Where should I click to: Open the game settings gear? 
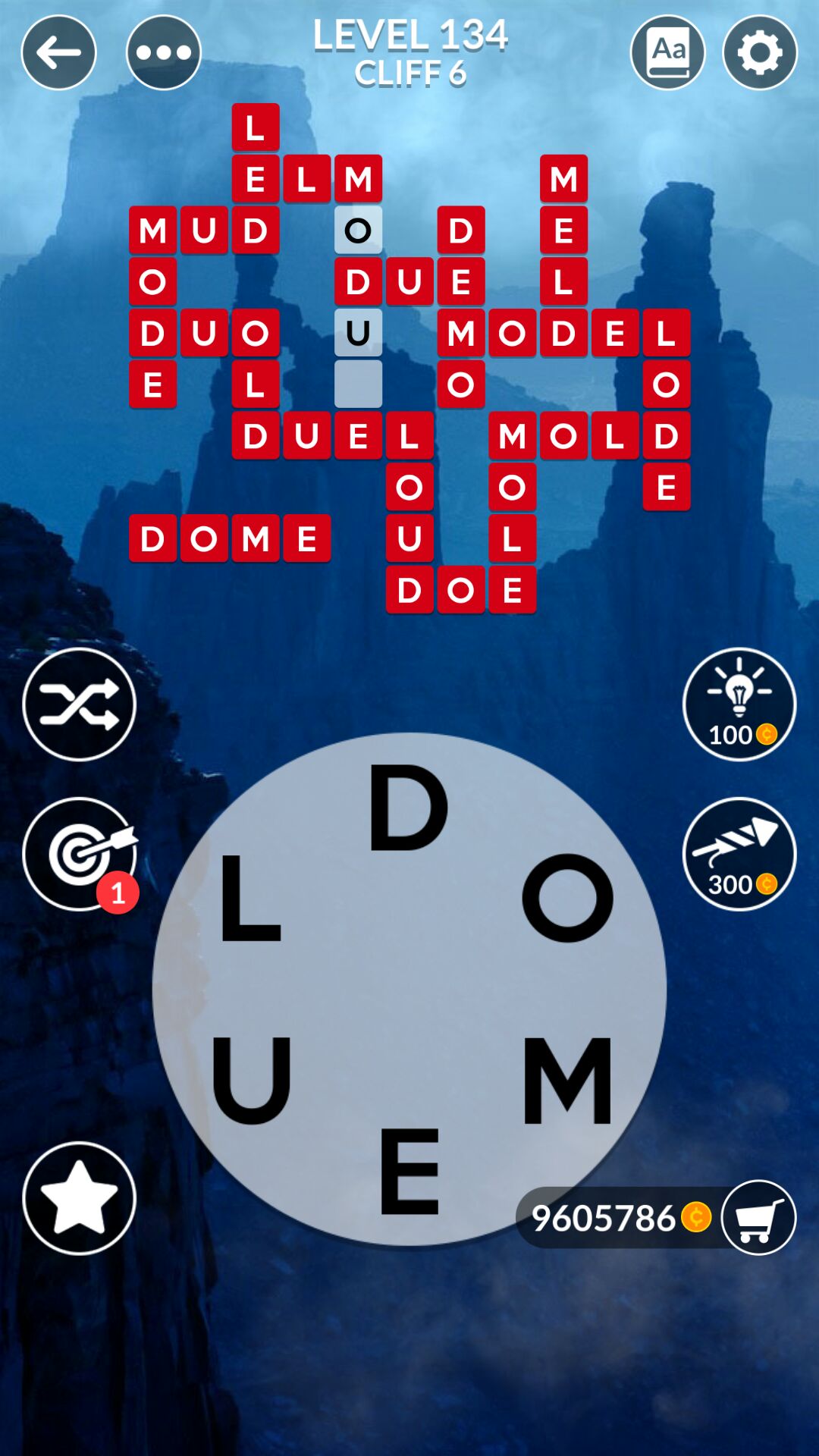760,52
